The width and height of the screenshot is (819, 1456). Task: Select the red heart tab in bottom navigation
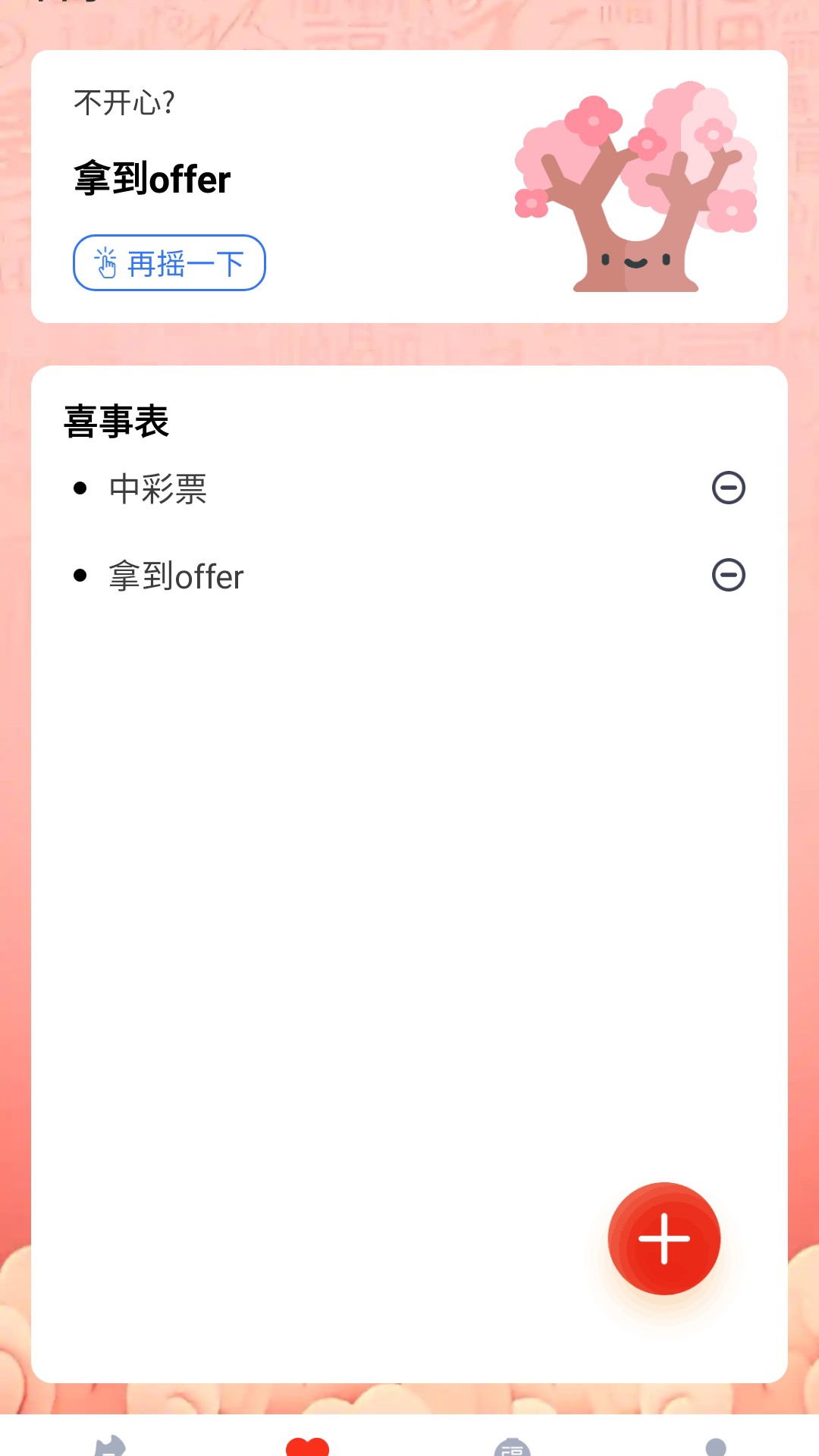tap(307, 1445)
